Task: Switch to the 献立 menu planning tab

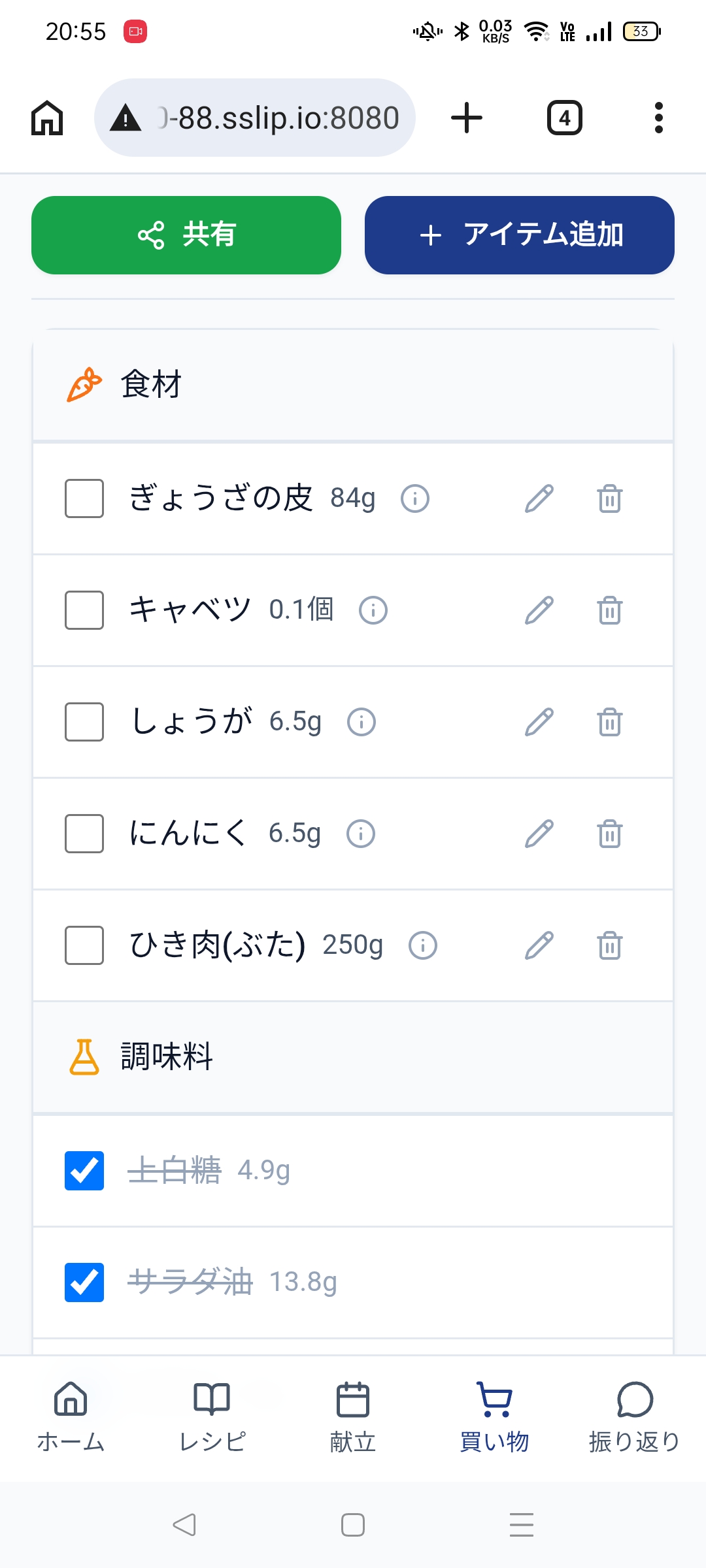Action: pos(352,1405)
